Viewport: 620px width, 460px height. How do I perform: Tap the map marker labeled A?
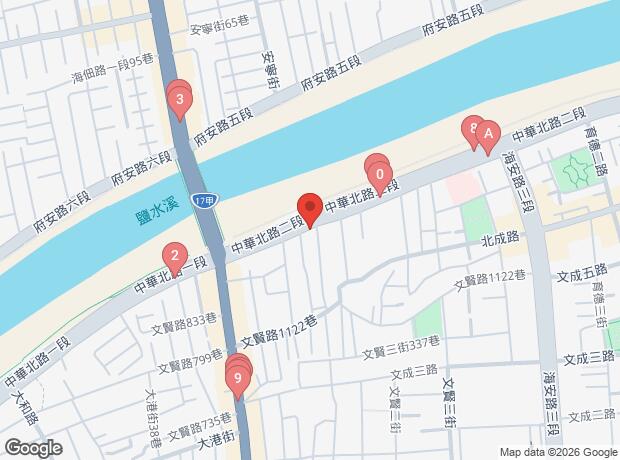488,132
